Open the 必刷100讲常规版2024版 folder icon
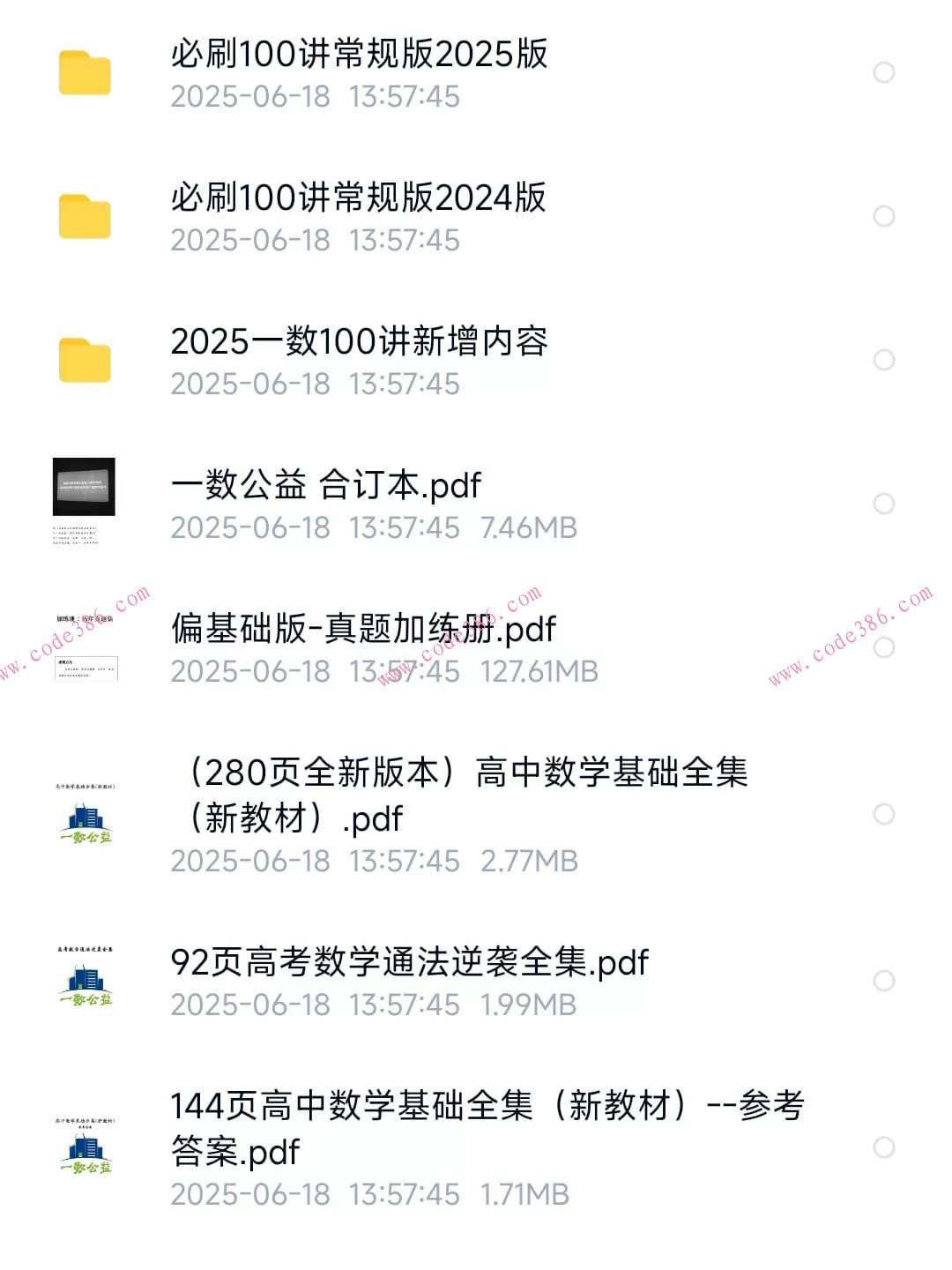This screenshot has height=1270, width=952. click(x=84, y=218)
